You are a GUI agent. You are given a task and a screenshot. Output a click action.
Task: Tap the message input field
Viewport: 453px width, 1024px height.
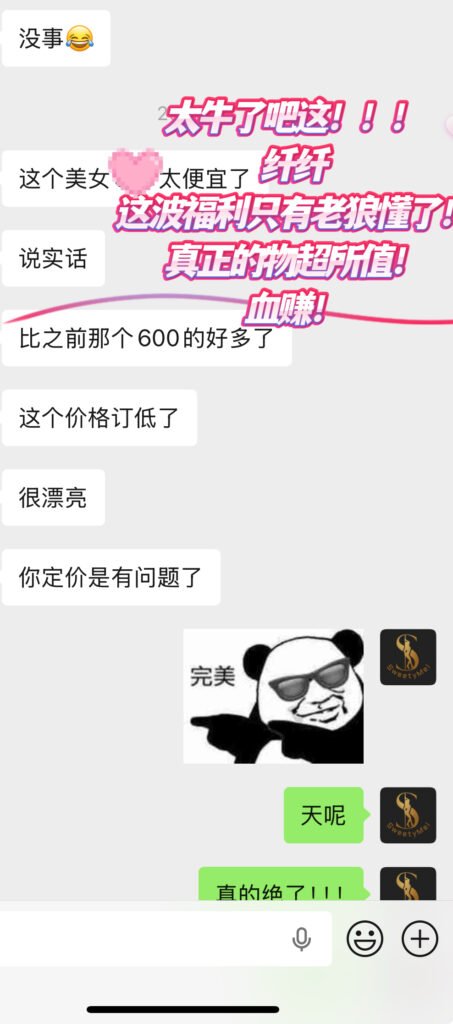pos(165,939)
